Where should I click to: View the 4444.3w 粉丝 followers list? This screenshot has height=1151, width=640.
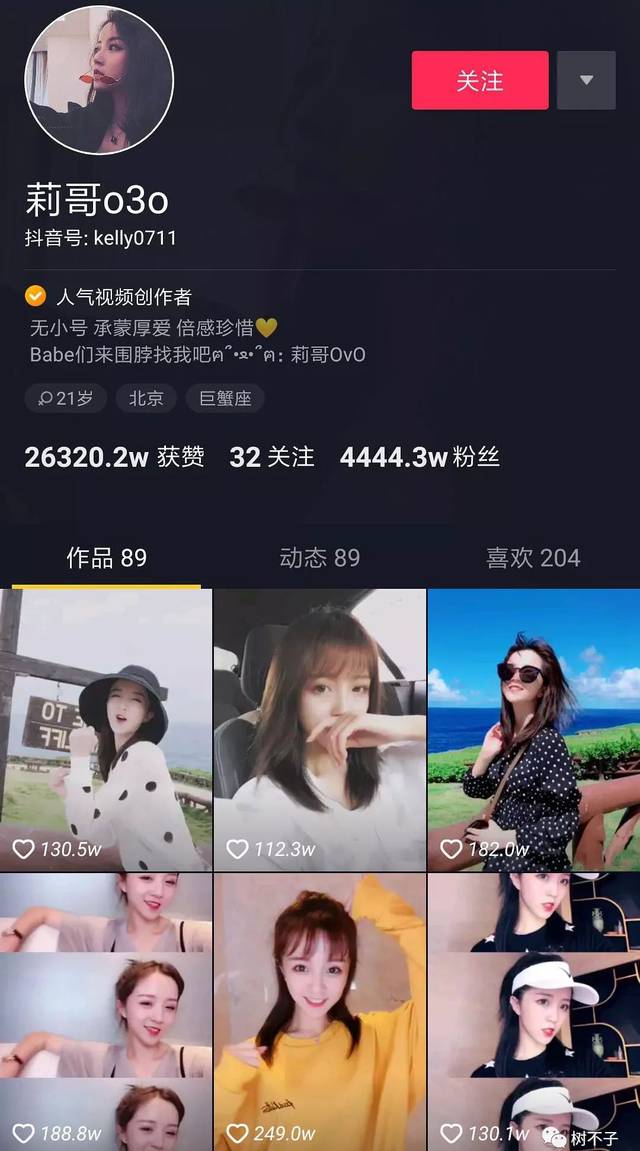(419, 458)
